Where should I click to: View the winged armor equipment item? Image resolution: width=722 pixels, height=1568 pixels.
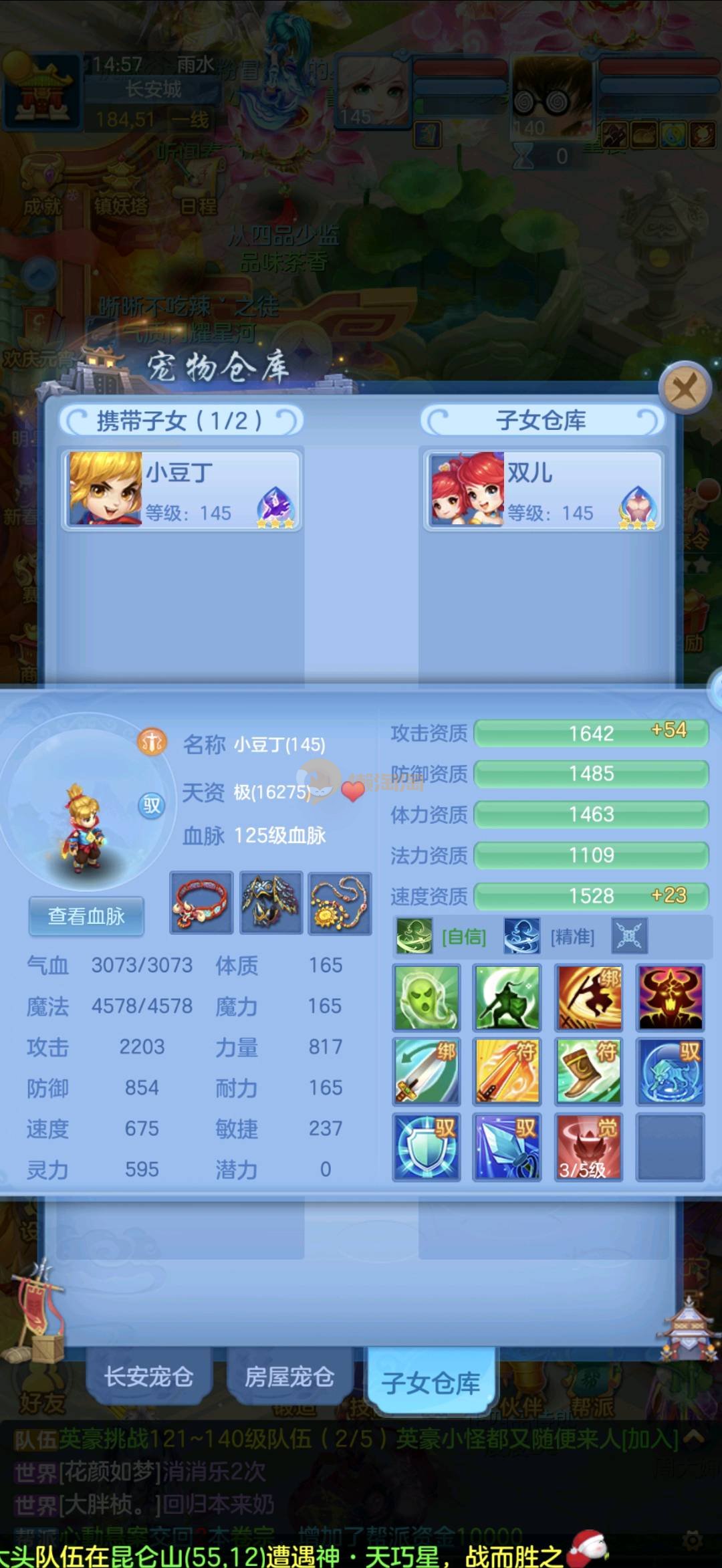[271, 903]
